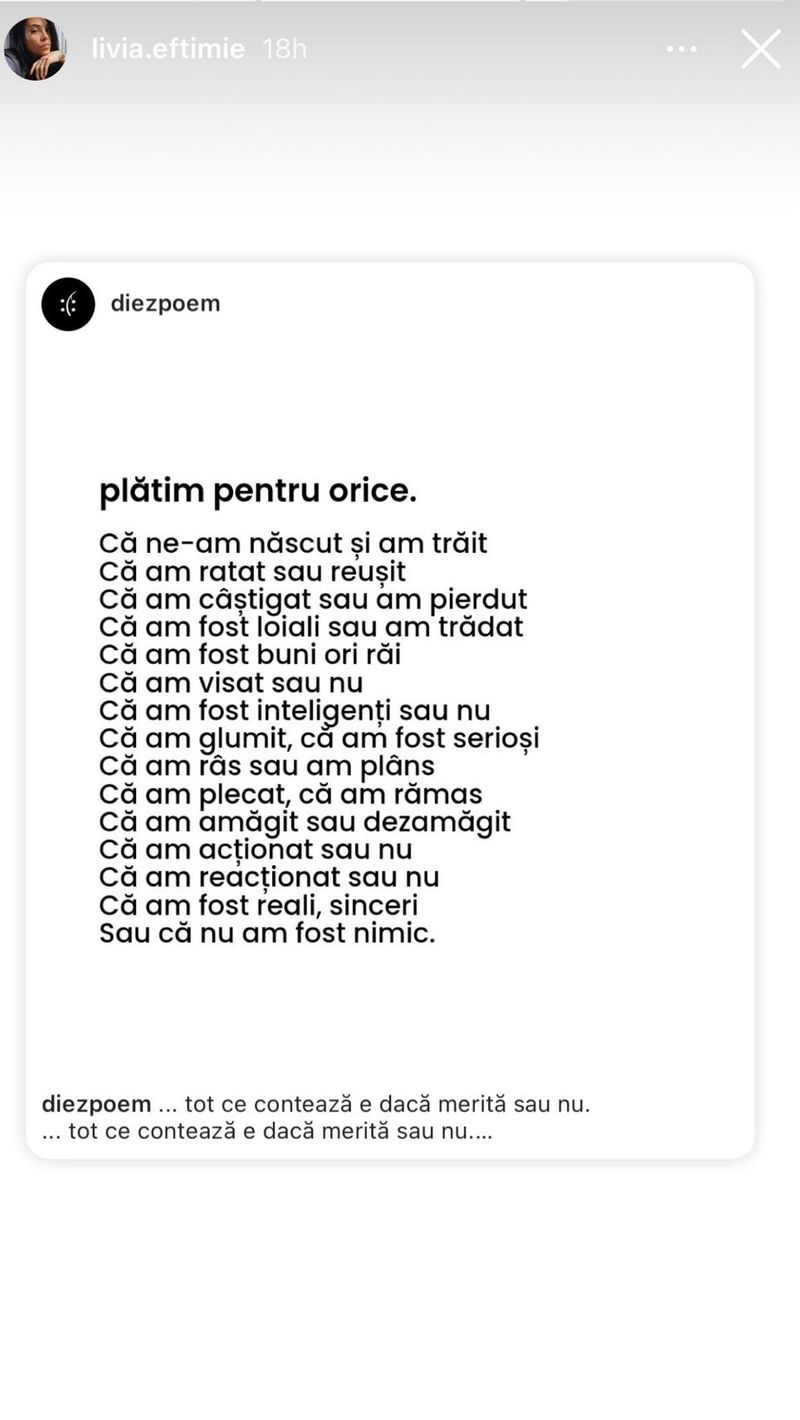Open the three-dot story options menu
This screenshot has width=800, height=1420.
coord(682,49)
